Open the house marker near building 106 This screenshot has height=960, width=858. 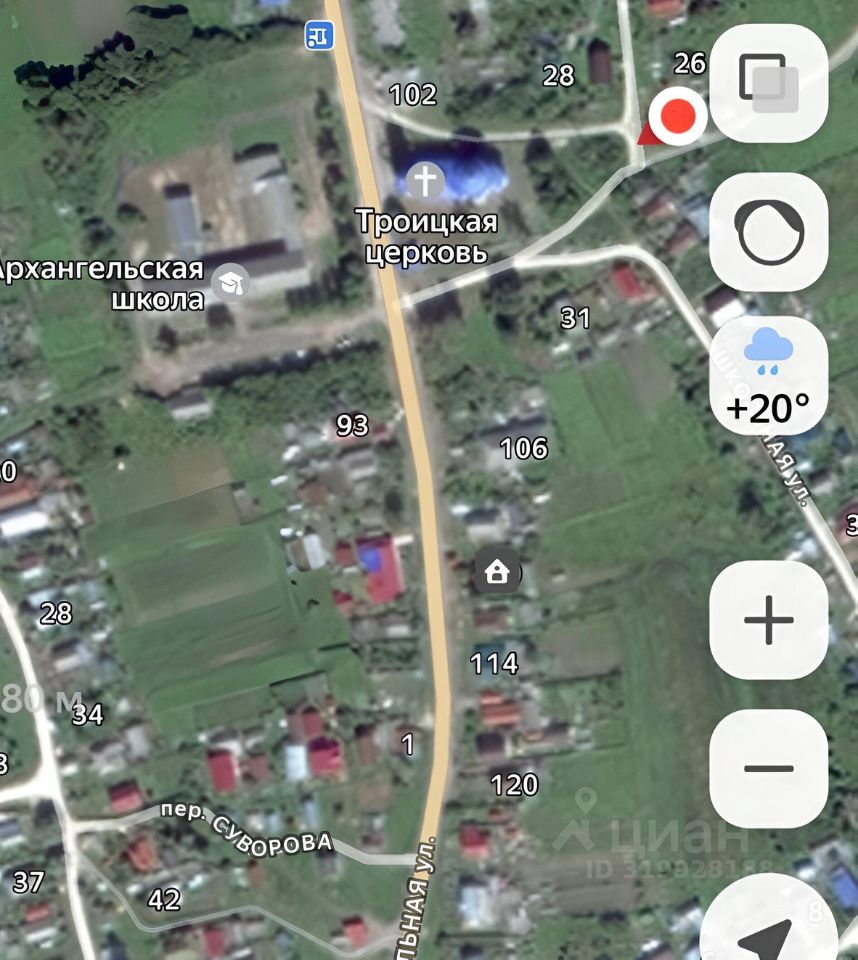pos(497,572)
